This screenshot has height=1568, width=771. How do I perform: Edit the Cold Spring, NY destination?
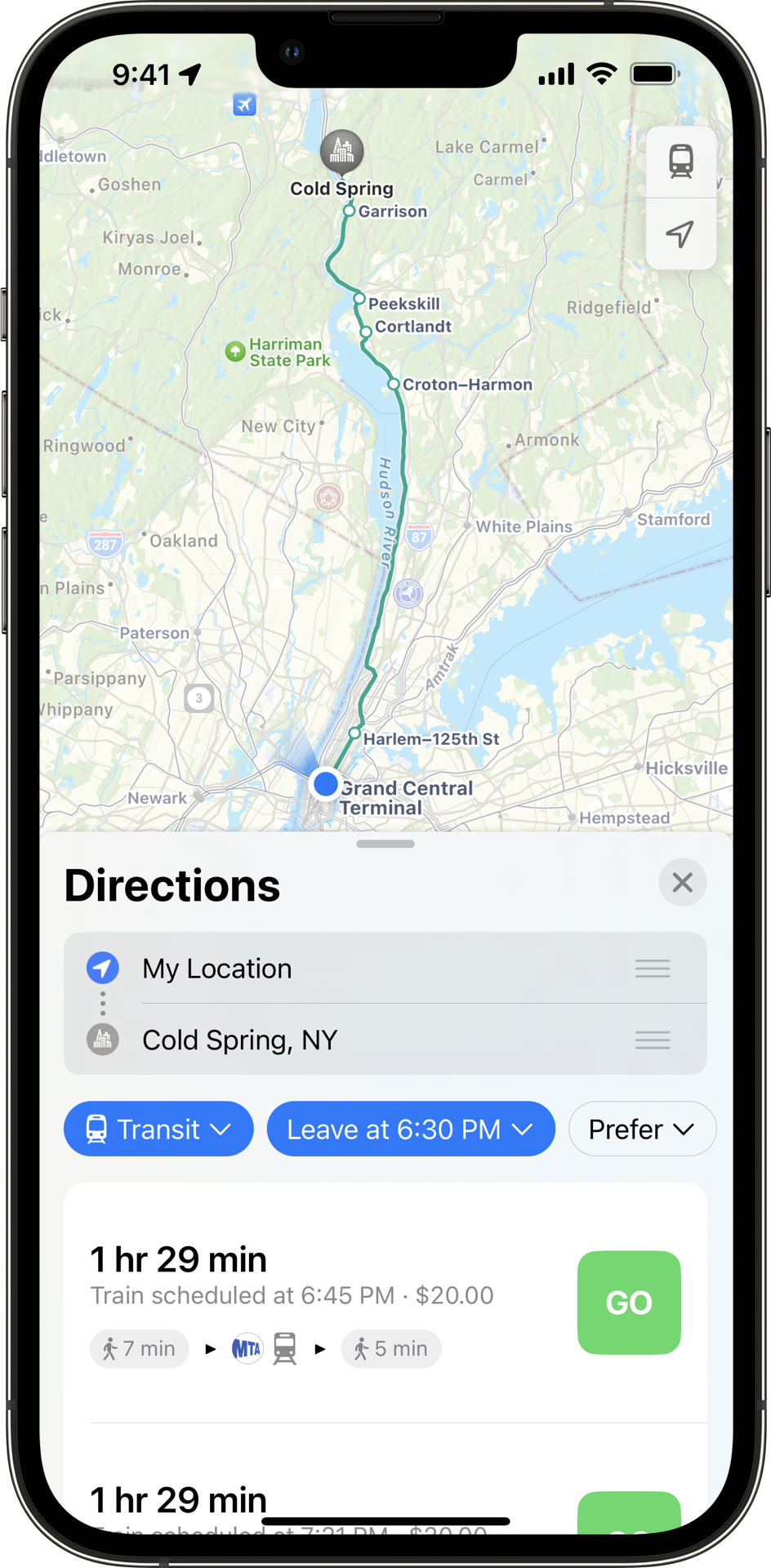[239, 1040]
